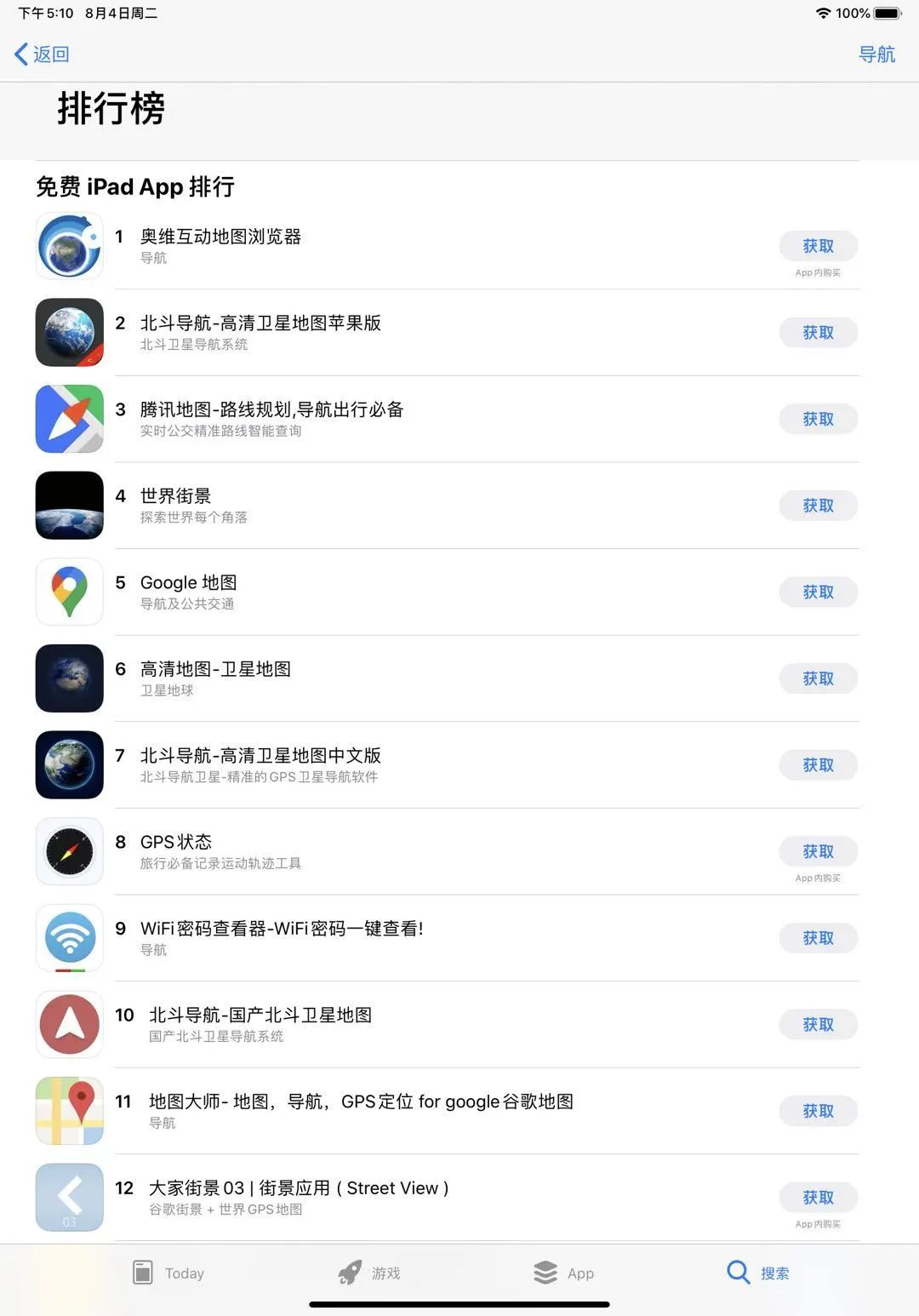Get the 大家街景 03 app

pyautogui.click(x=818, y=1198)
